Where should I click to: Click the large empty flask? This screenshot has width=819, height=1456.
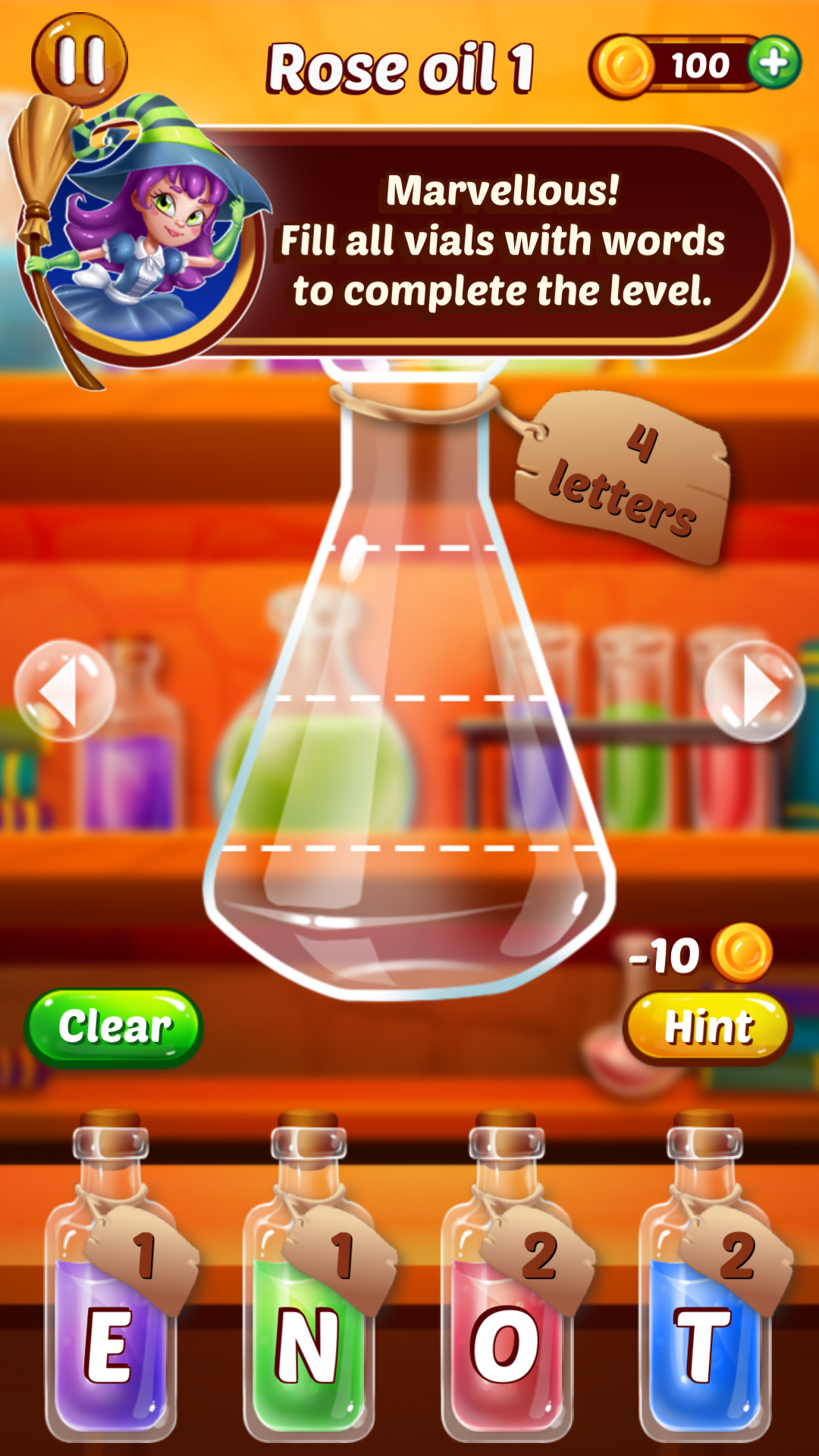tap(409, 758)
